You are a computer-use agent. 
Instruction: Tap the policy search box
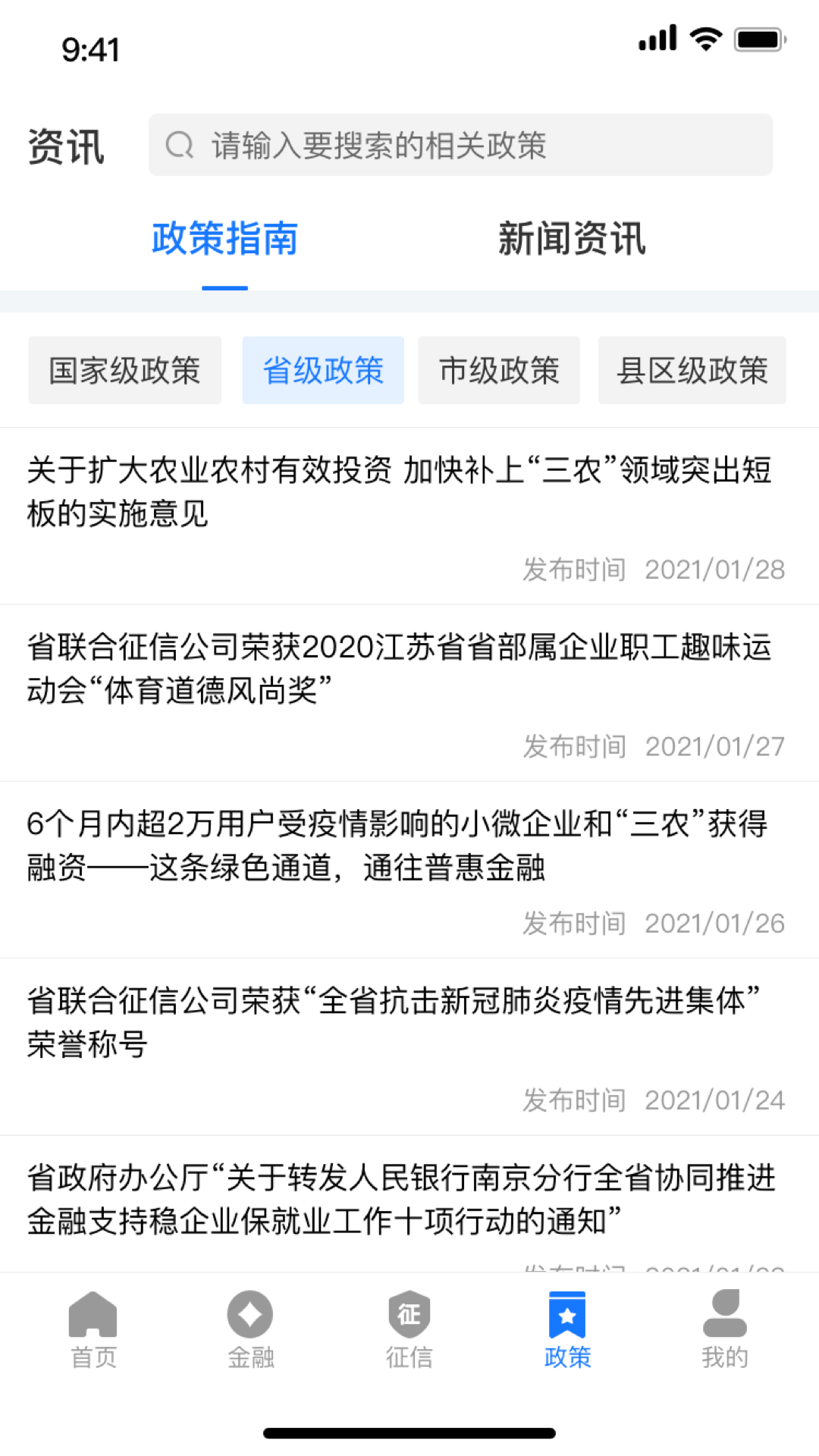click(x=460, y=145)
